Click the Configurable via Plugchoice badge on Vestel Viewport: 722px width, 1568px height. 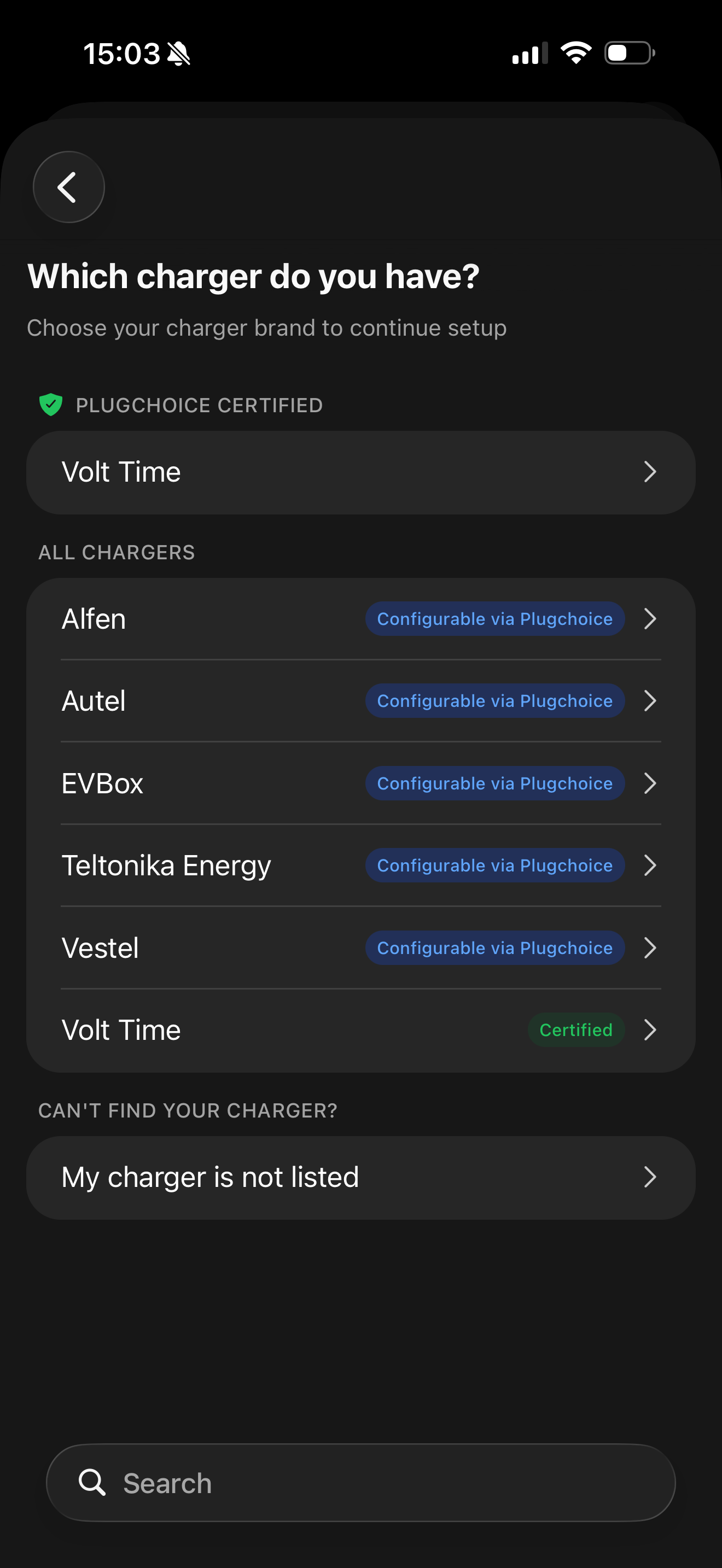[494, 947]
